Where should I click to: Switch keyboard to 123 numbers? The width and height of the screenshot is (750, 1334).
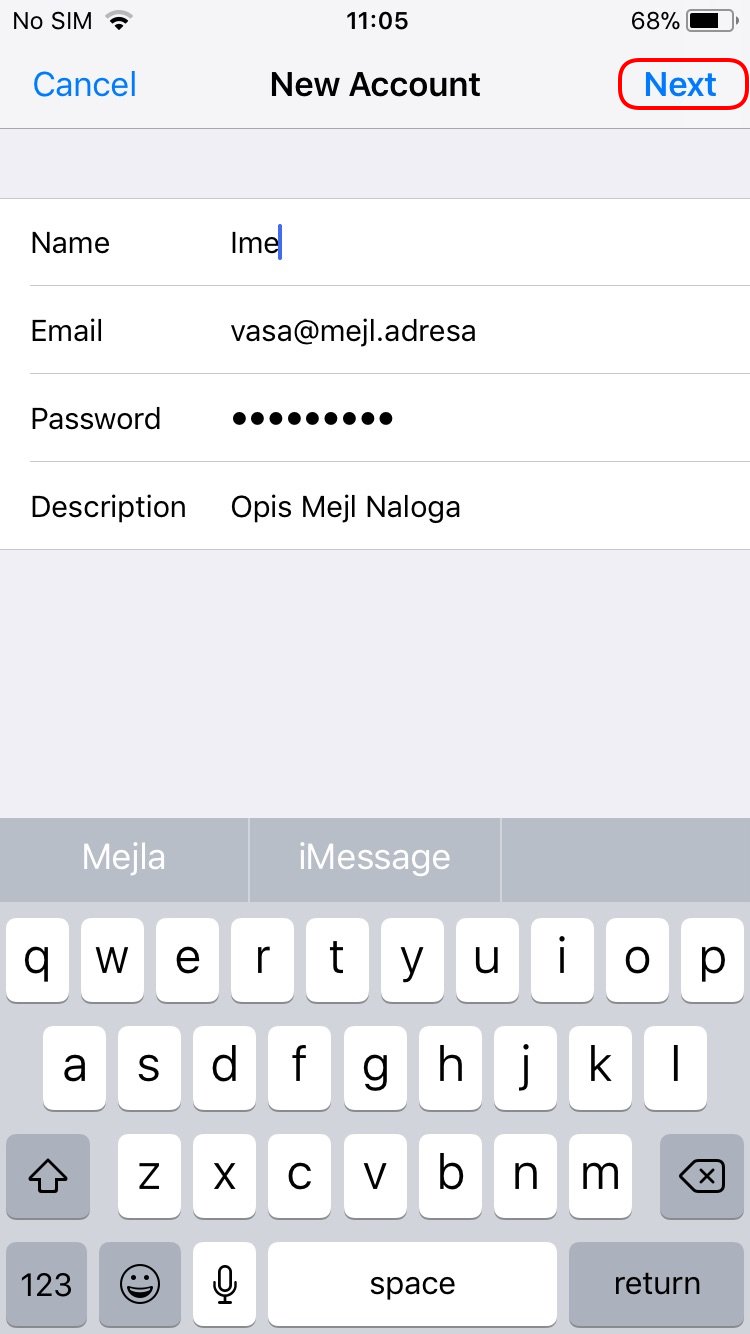47,1284
